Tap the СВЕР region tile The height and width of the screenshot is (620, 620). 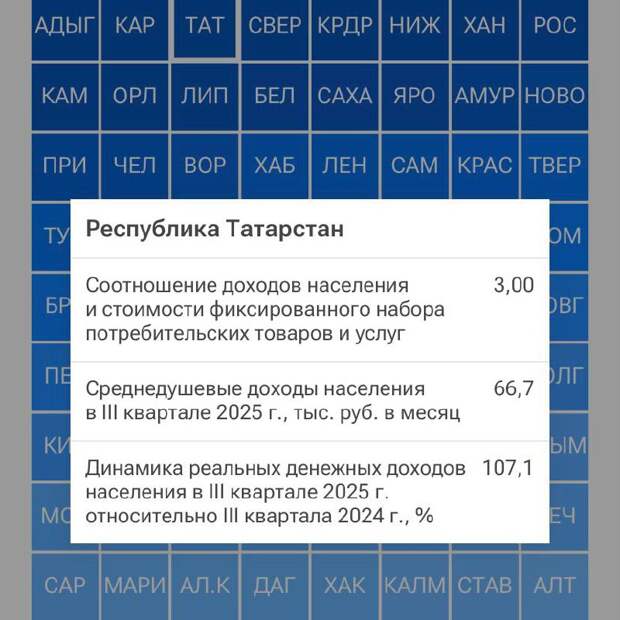275,27
